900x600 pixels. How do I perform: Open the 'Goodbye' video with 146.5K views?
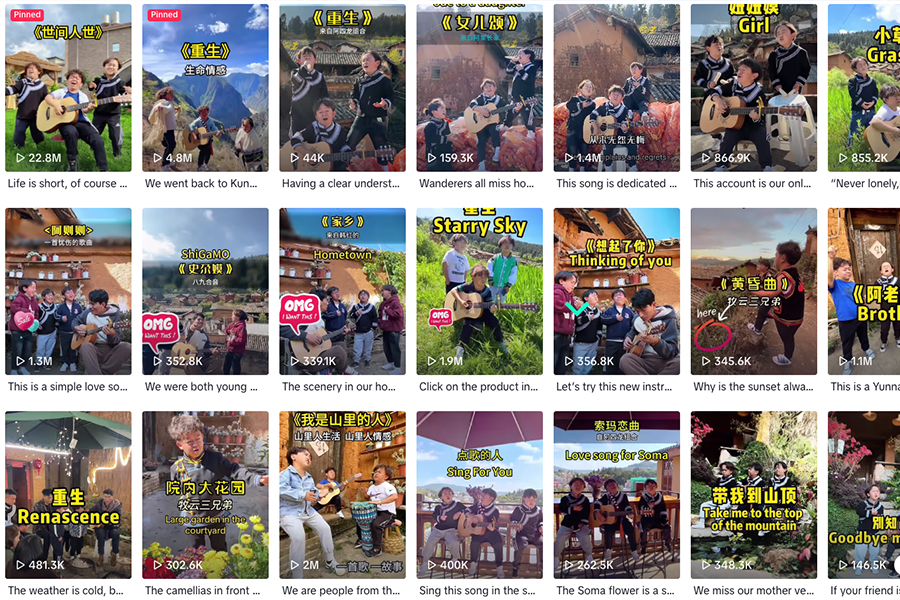tap(864, 495)
